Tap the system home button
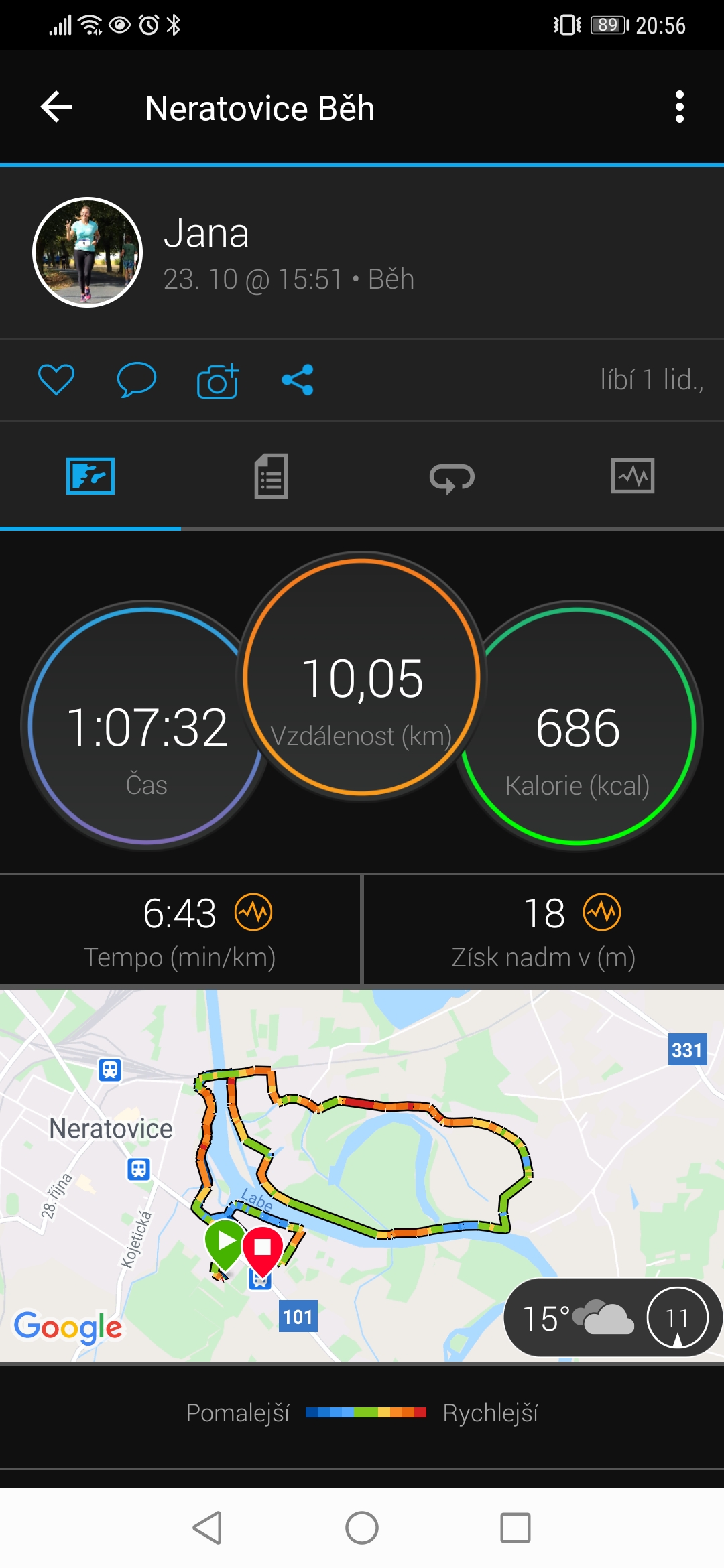The image size is (724, 1568). pos(362,1528)
